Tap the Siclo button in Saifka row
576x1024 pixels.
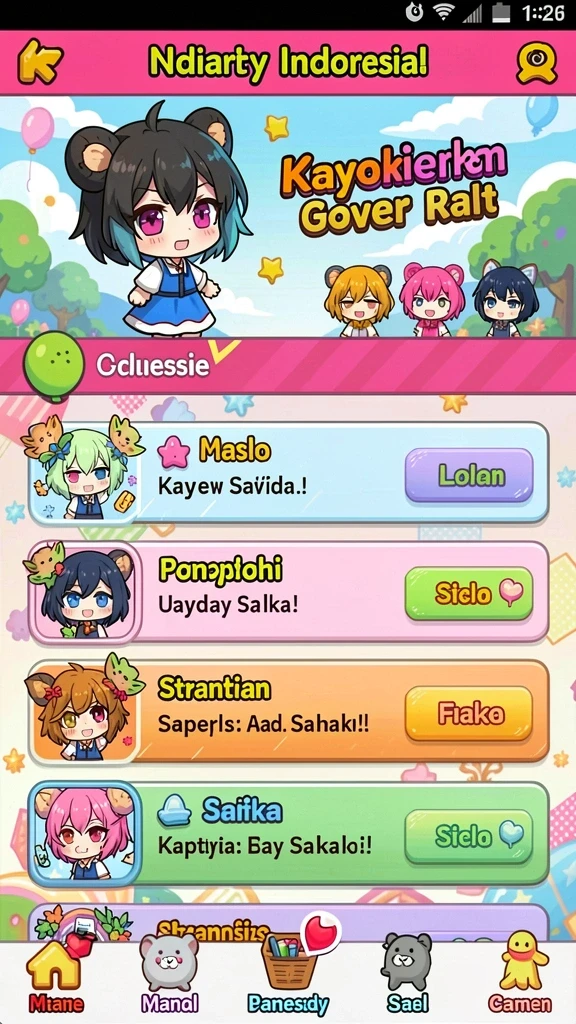click(x=469, y=837)
